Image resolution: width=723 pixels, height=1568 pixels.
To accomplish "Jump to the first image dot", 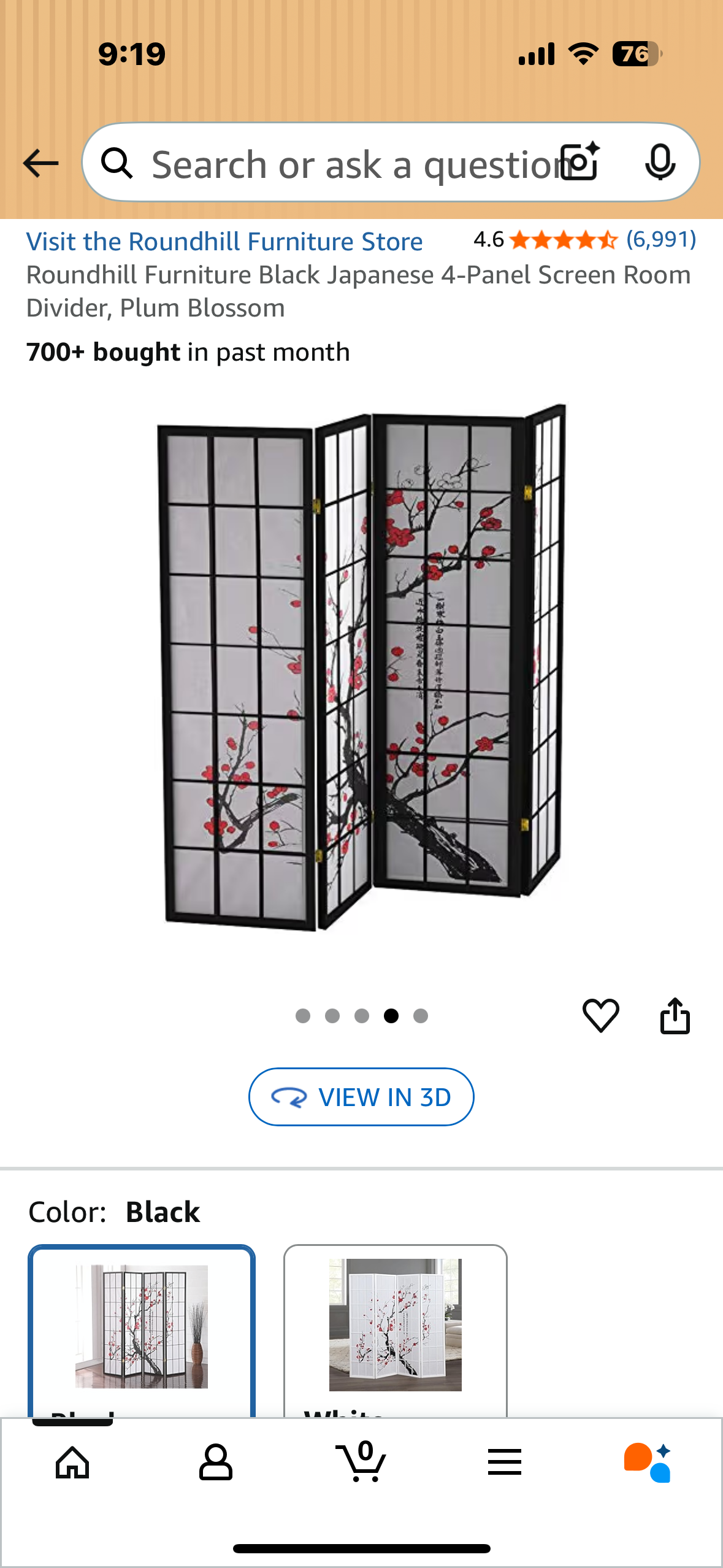I will [302, 1016].
